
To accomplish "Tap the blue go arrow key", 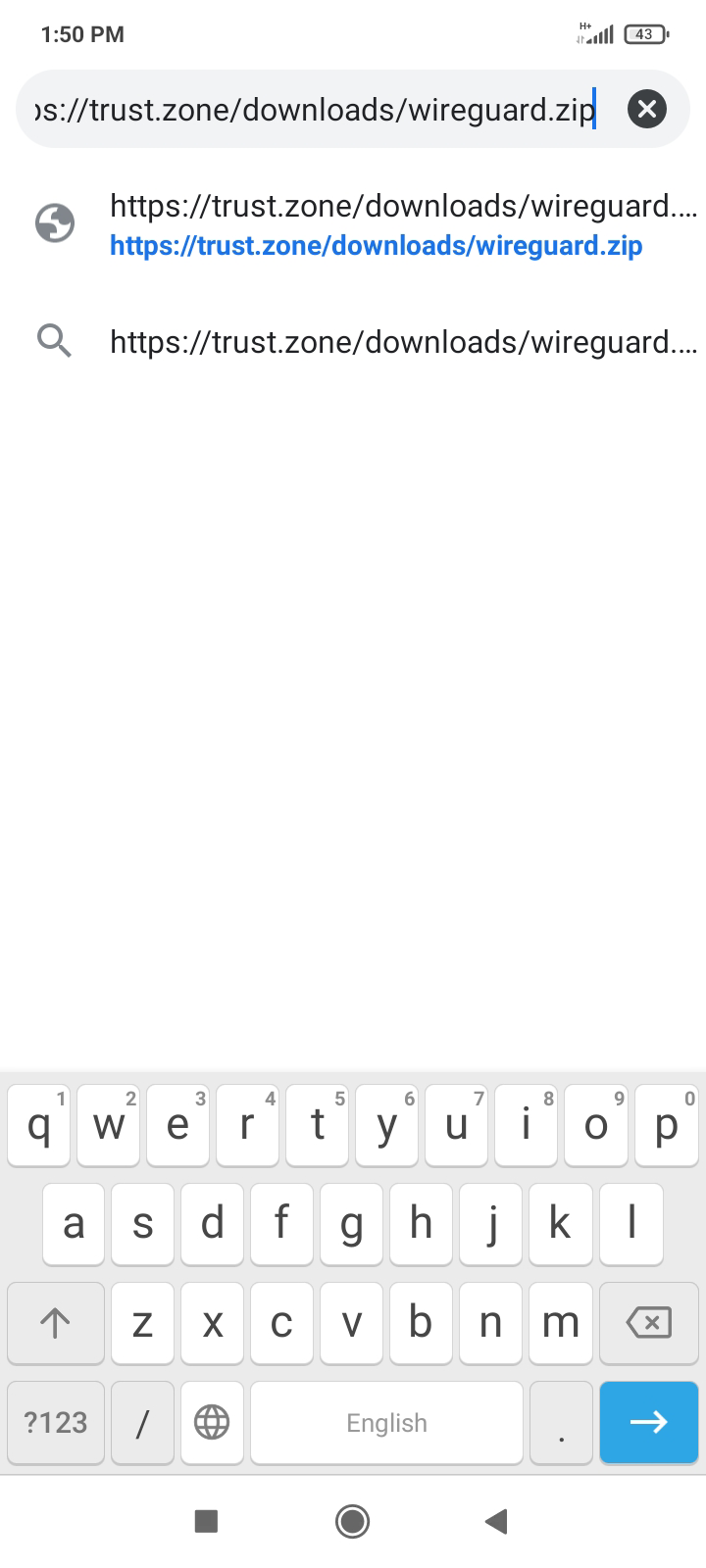I will 648,1422.
